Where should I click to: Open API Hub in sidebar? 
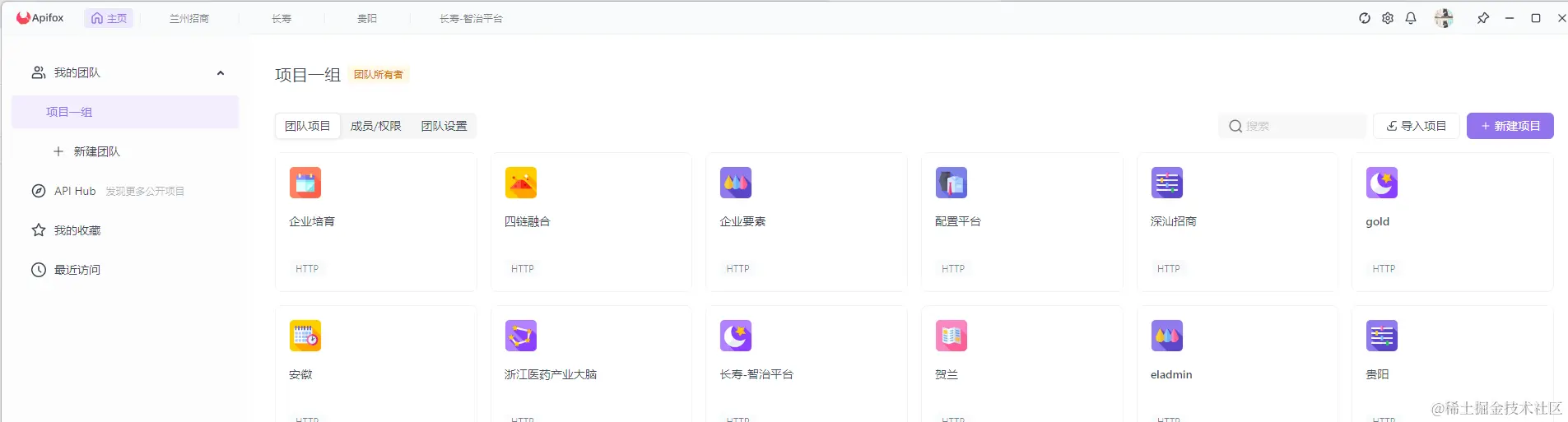pos(75,191)
